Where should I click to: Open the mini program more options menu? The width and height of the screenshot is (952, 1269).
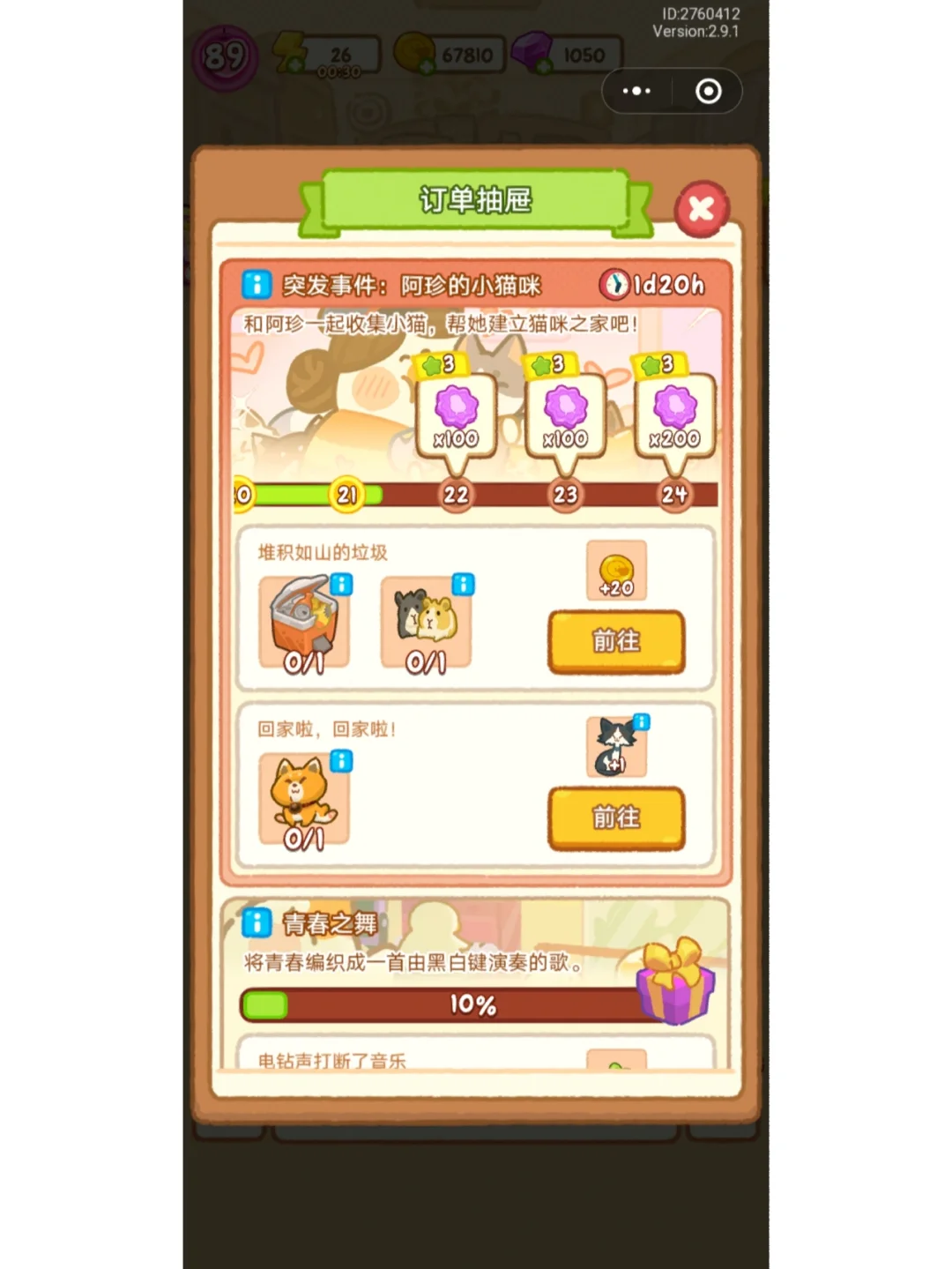pos(636,91)
